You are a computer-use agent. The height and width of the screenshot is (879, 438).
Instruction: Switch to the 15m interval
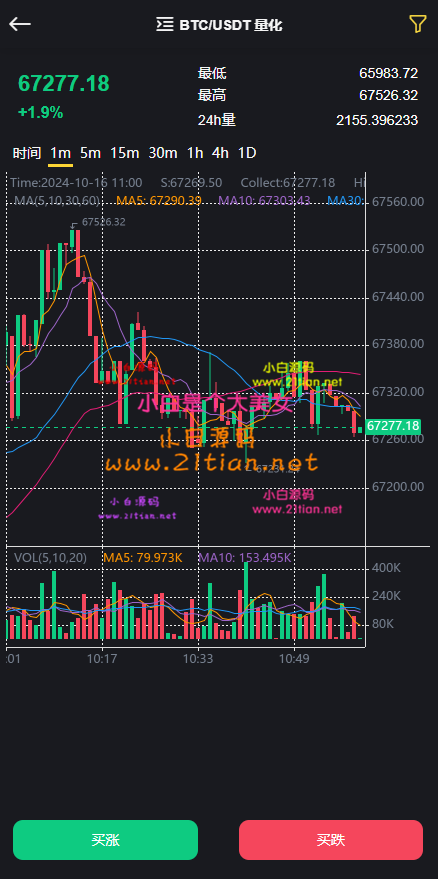[125, 153]
